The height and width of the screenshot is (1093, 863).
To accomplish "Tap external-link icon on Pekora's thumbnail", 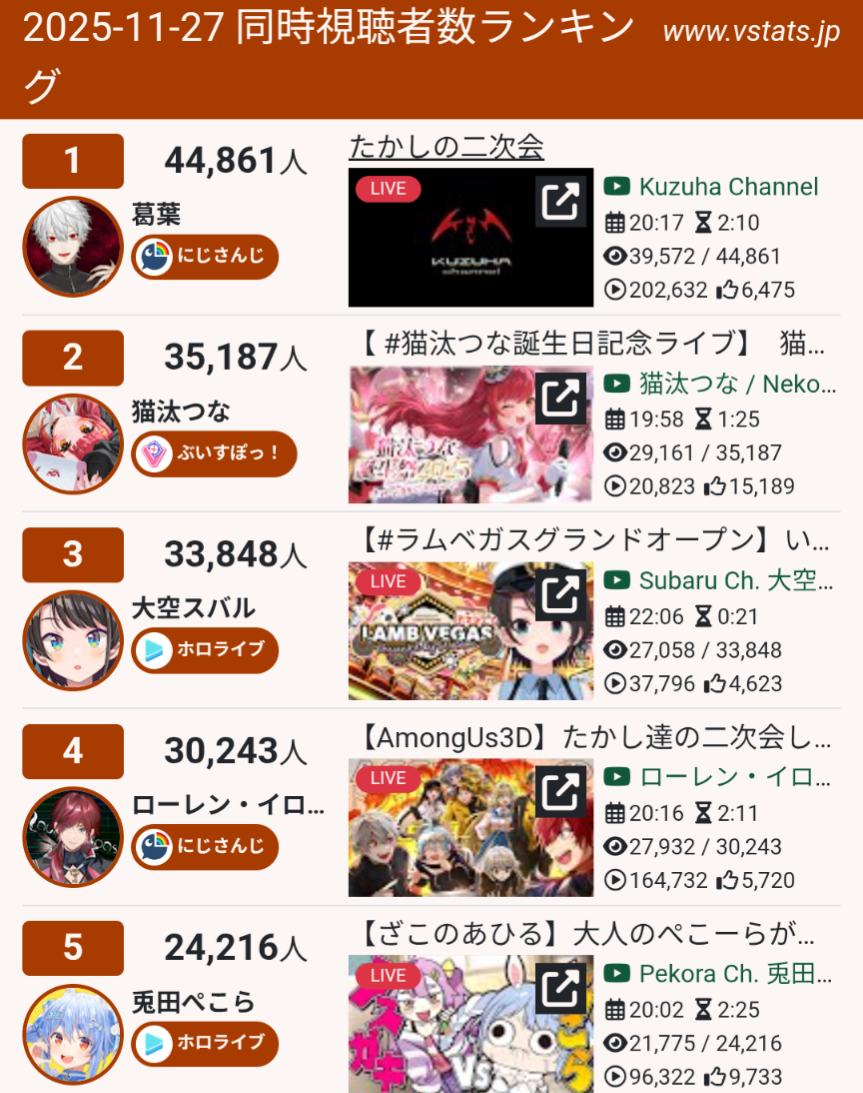I will [x=560, y=988].
